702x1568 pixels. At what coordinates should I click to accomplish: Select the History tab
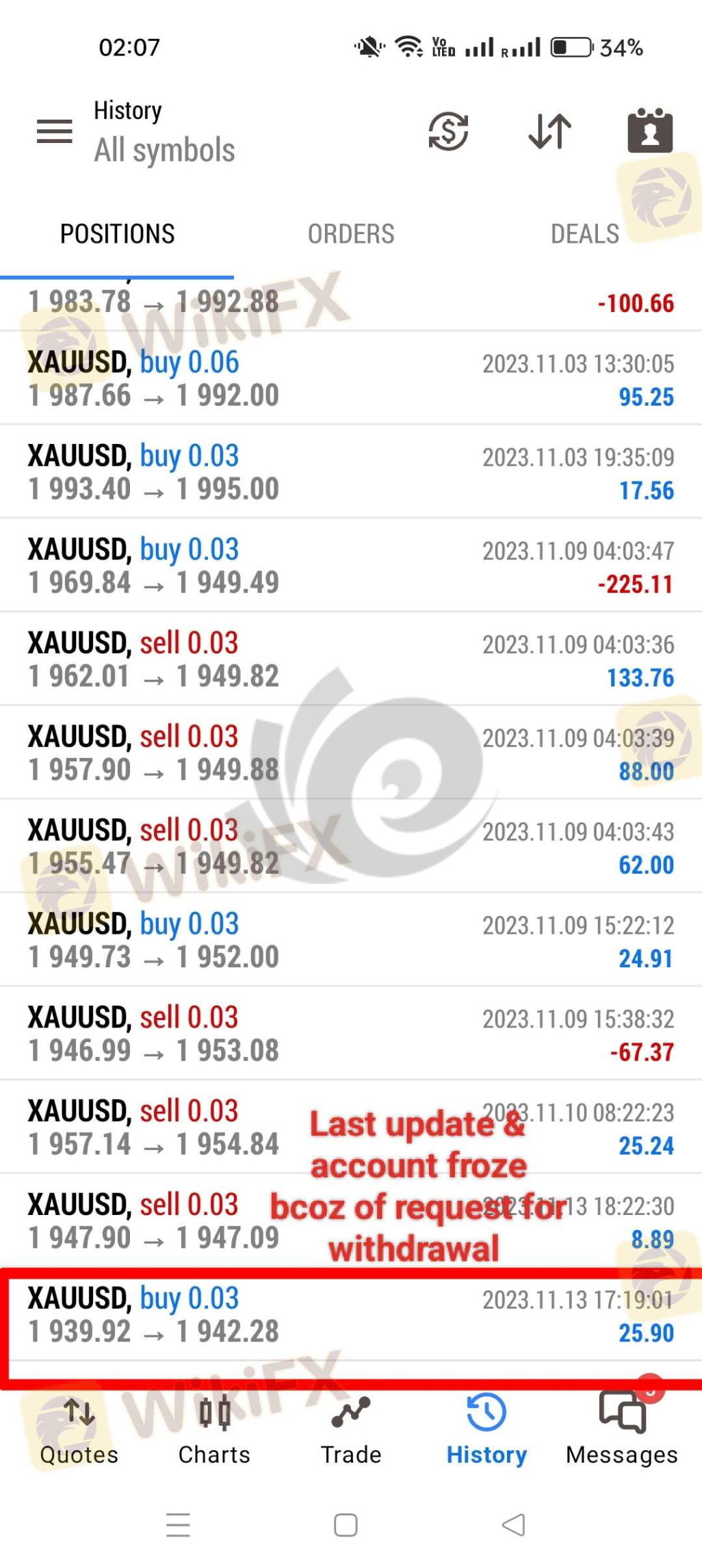coord(486,1431)
